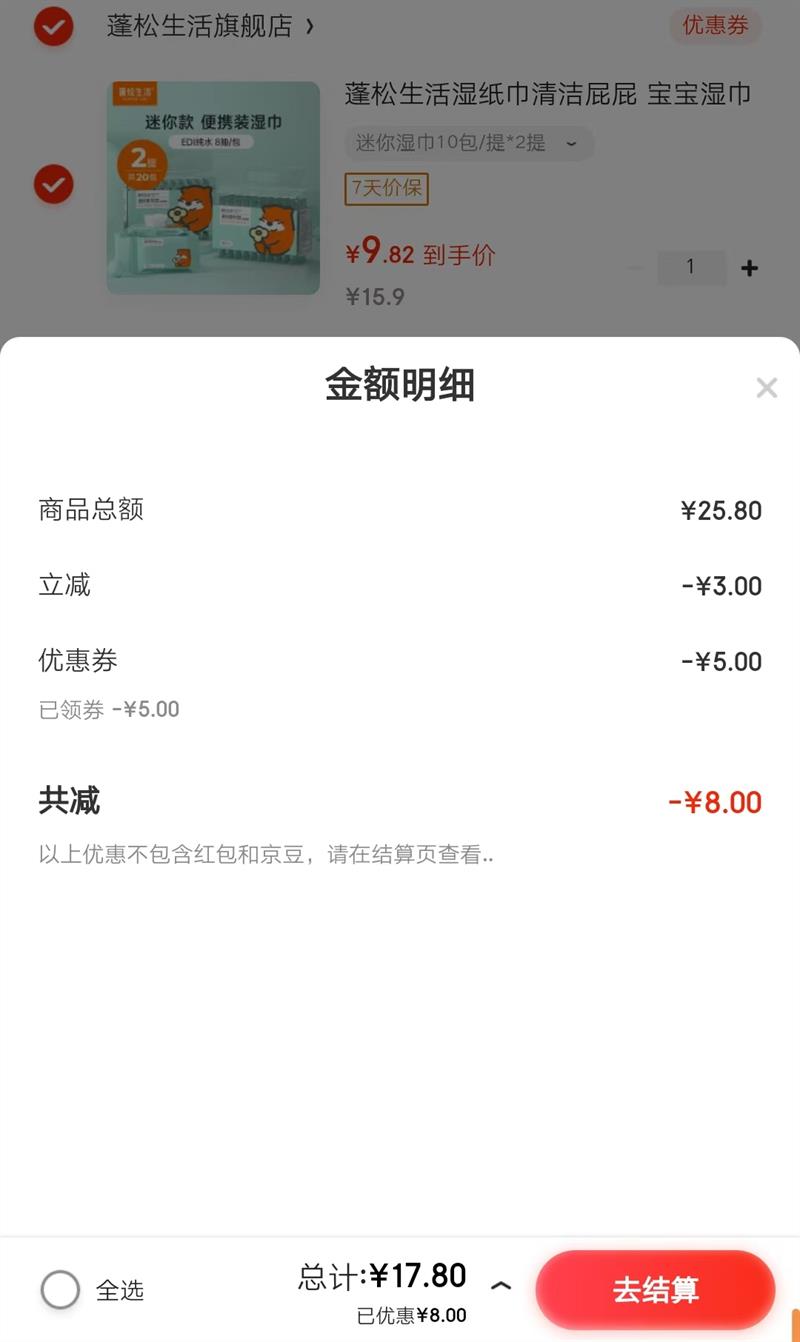Tap the 7天价保 price protection badge

point(386,191)
